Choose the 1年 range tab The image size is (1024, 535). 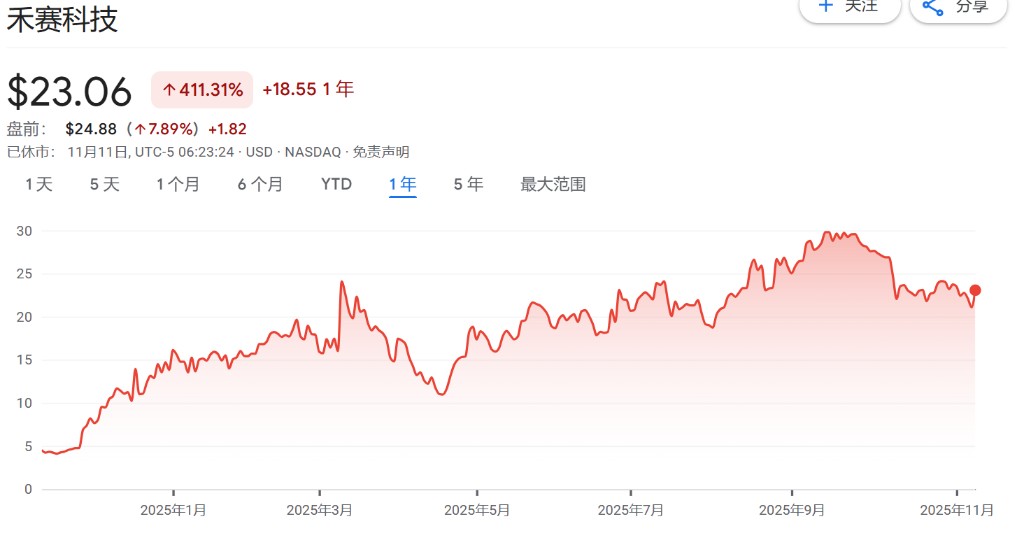tap(403, 184)
